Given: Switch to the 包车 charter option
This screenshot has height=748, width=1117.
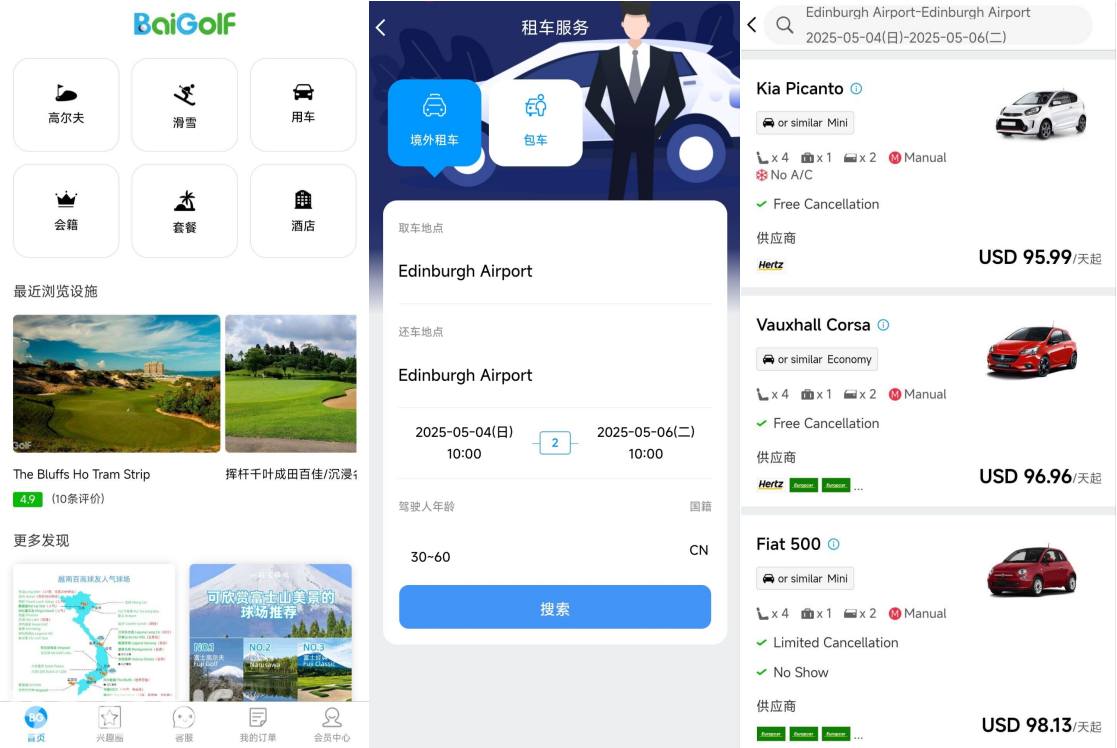Looking at the screenshot, I should [536, 122].
